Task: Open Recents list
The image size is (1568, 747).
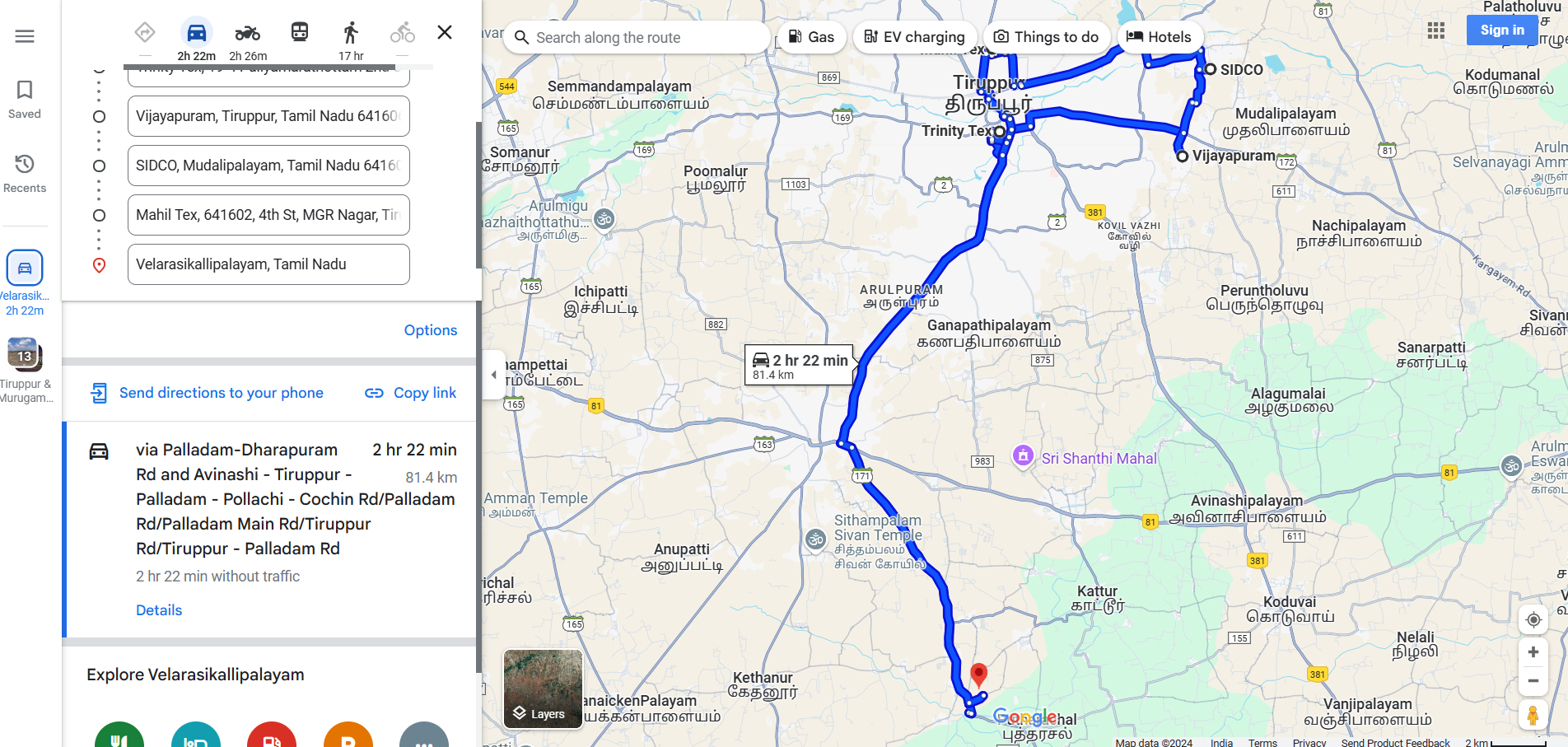Action: 25,173
